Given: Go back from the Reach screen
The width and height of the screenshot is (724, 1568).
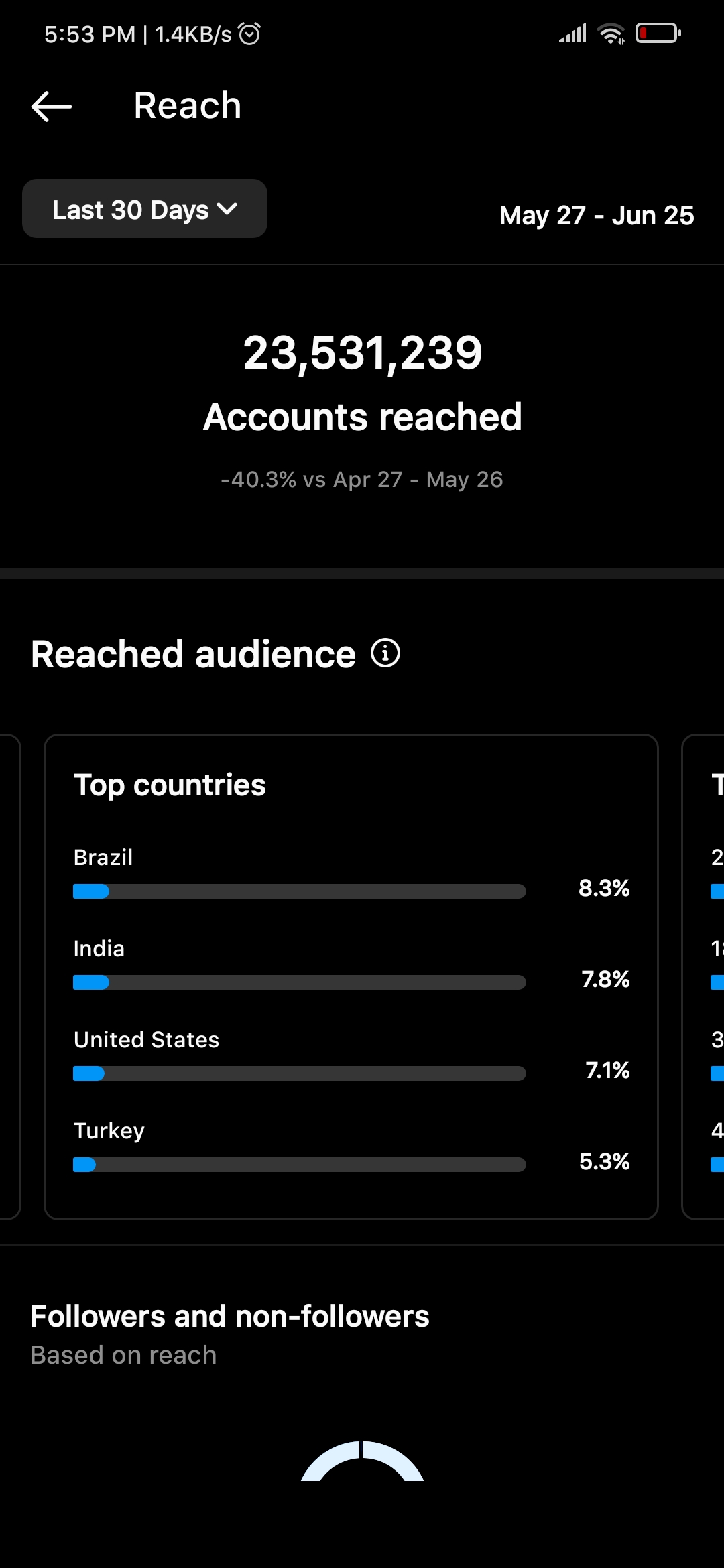Looking at the screenshot, I should pos(52,106).
